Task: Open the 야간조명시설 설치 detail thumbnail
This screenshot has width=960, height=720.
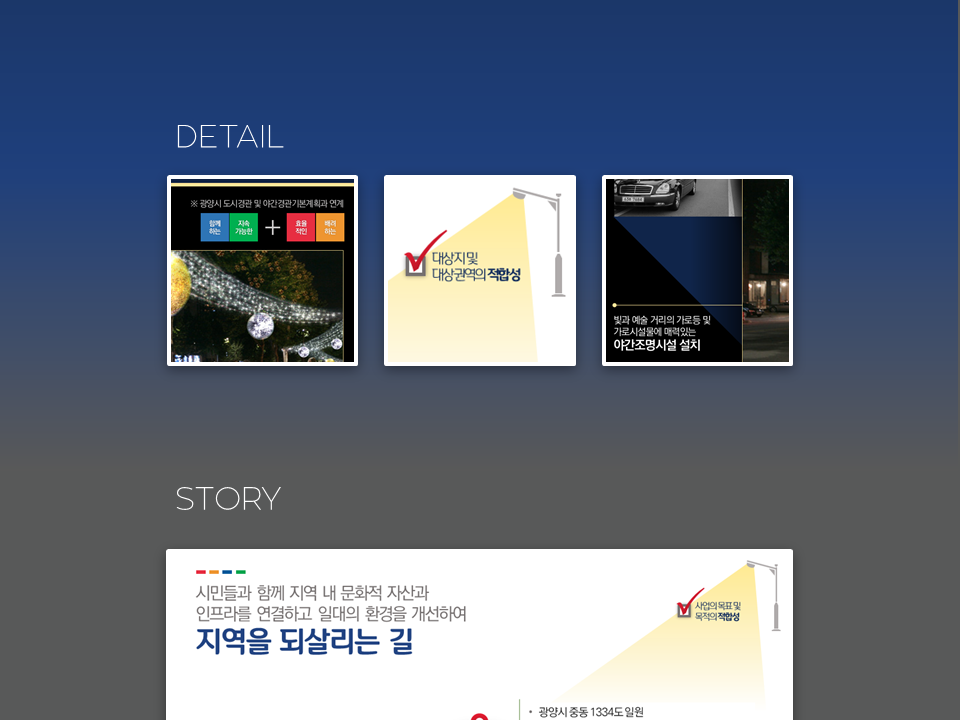Action: click(697, 270)
